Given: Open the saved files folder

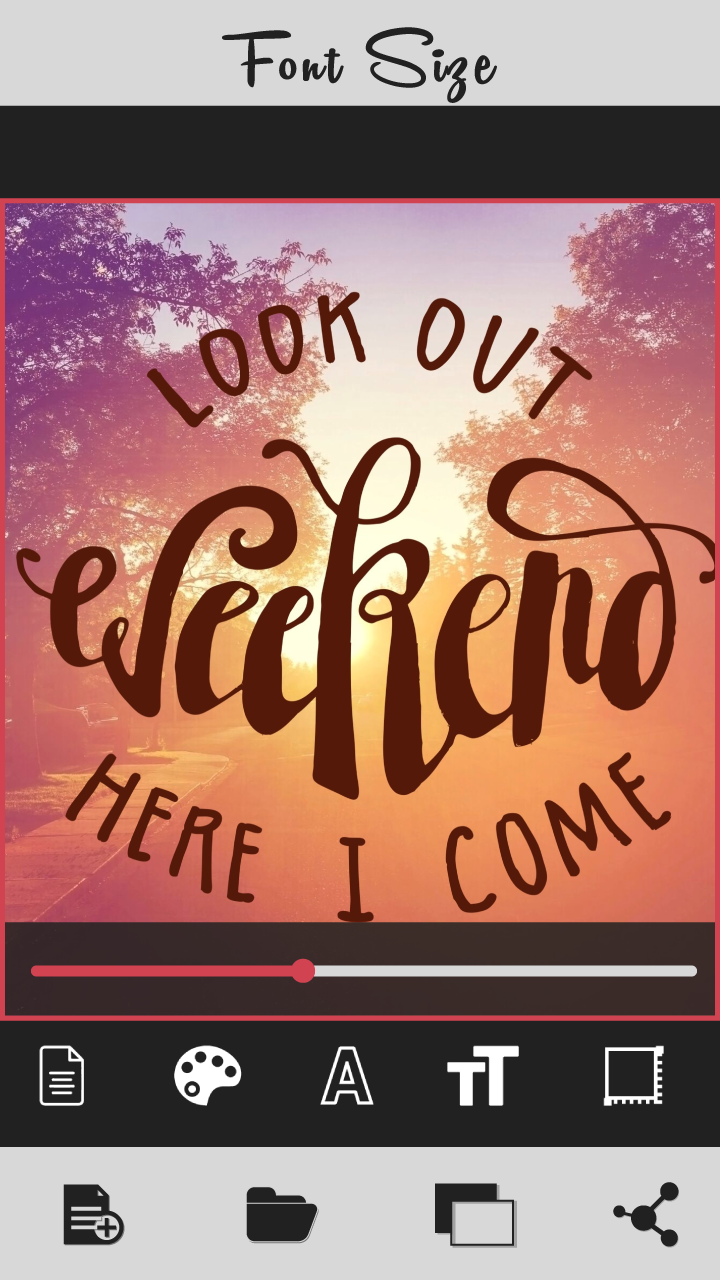Looking at the screenshot, I should tap(280, 1212).
